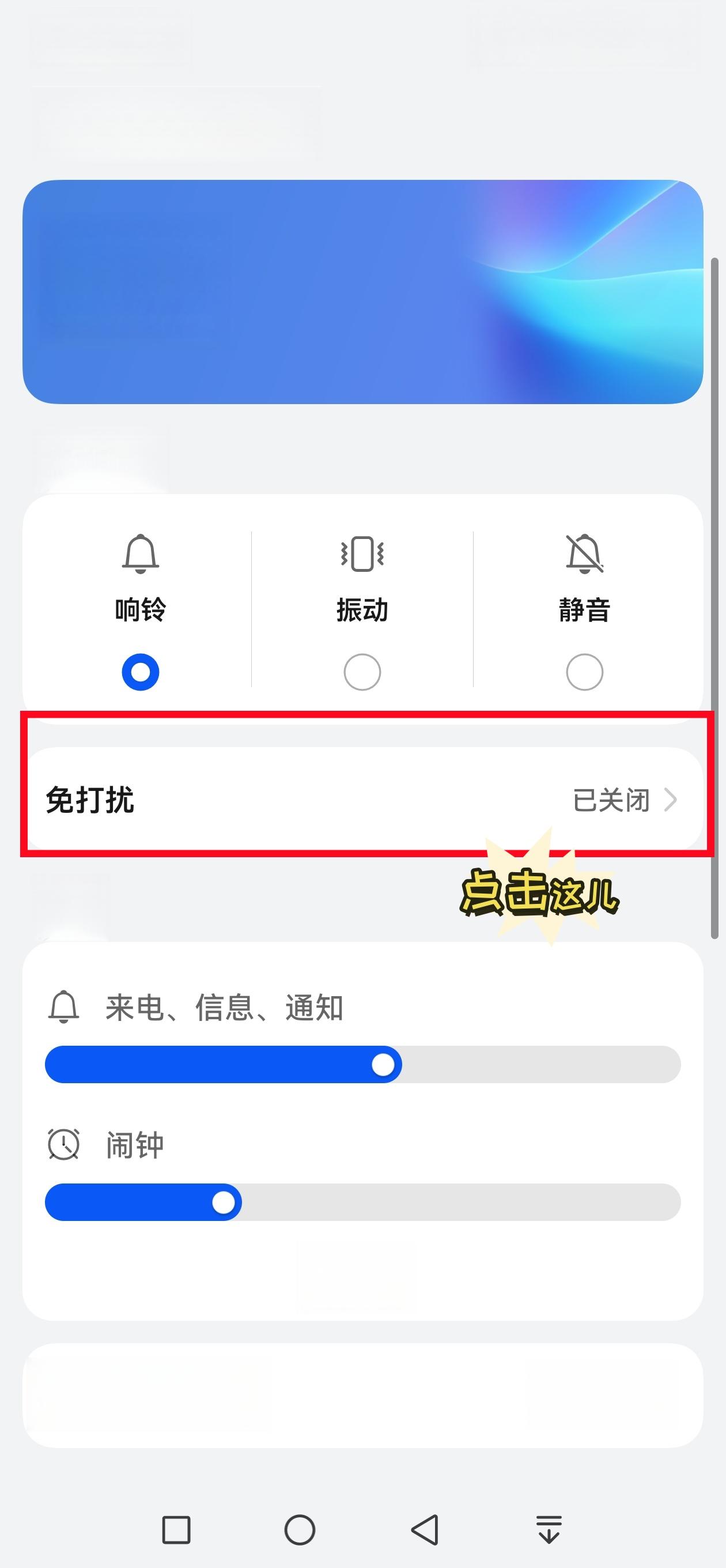Go to the home screen

[x=300, y=1529]
